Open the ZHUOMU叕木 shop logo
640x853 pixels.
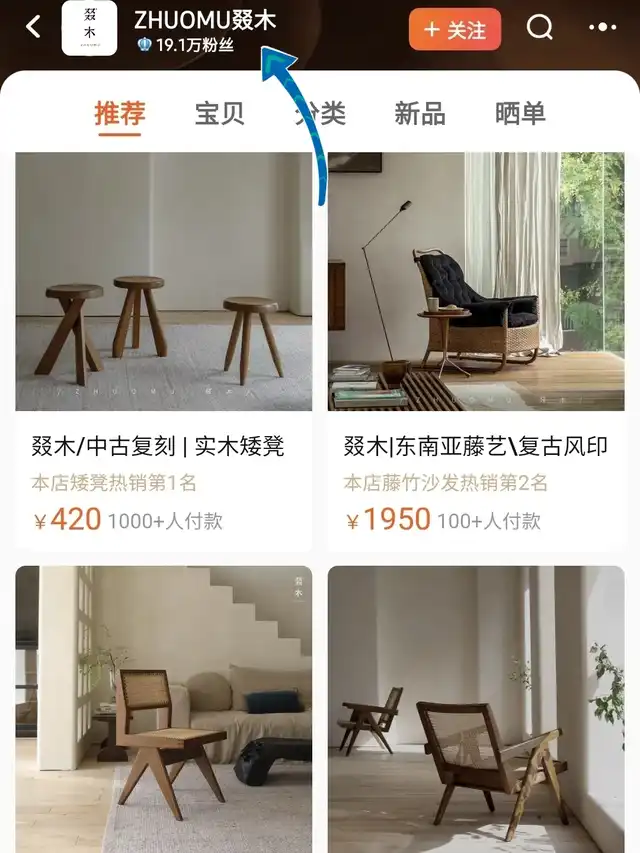[89, 28]
